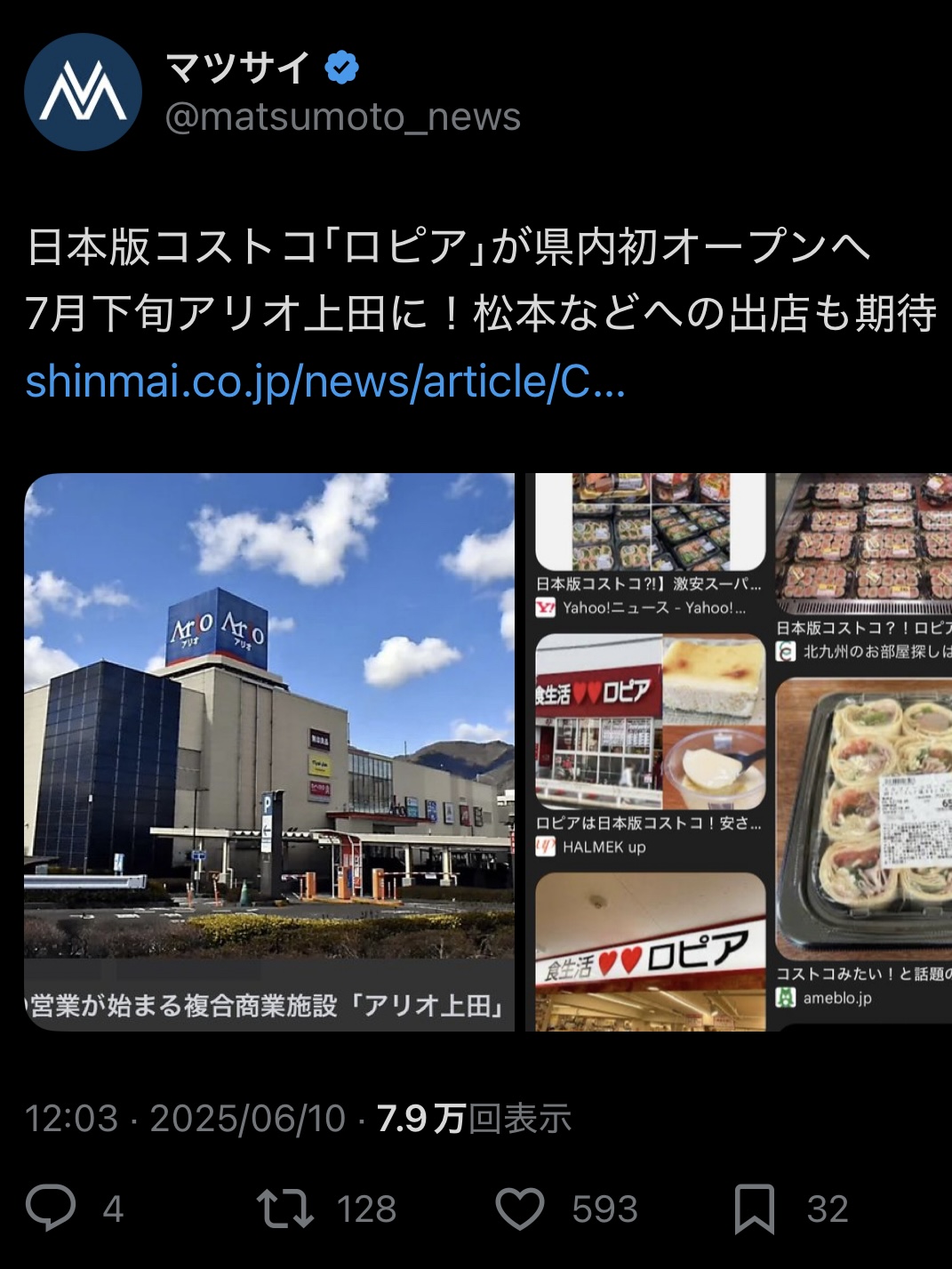The image size is (952, 1269).
Task: Repost this マツサイ tweet
Action: click(285, 1209)
